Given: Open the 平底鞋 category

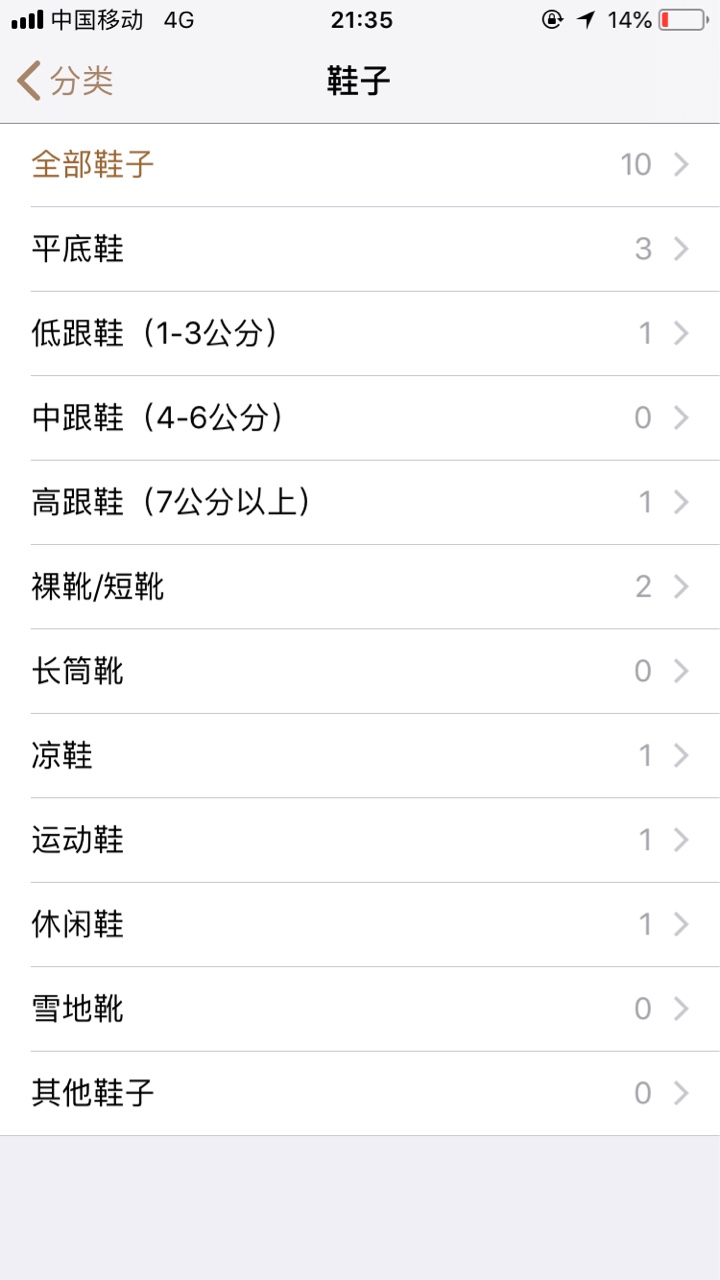Looking at the screenshot, I should 360,249.
